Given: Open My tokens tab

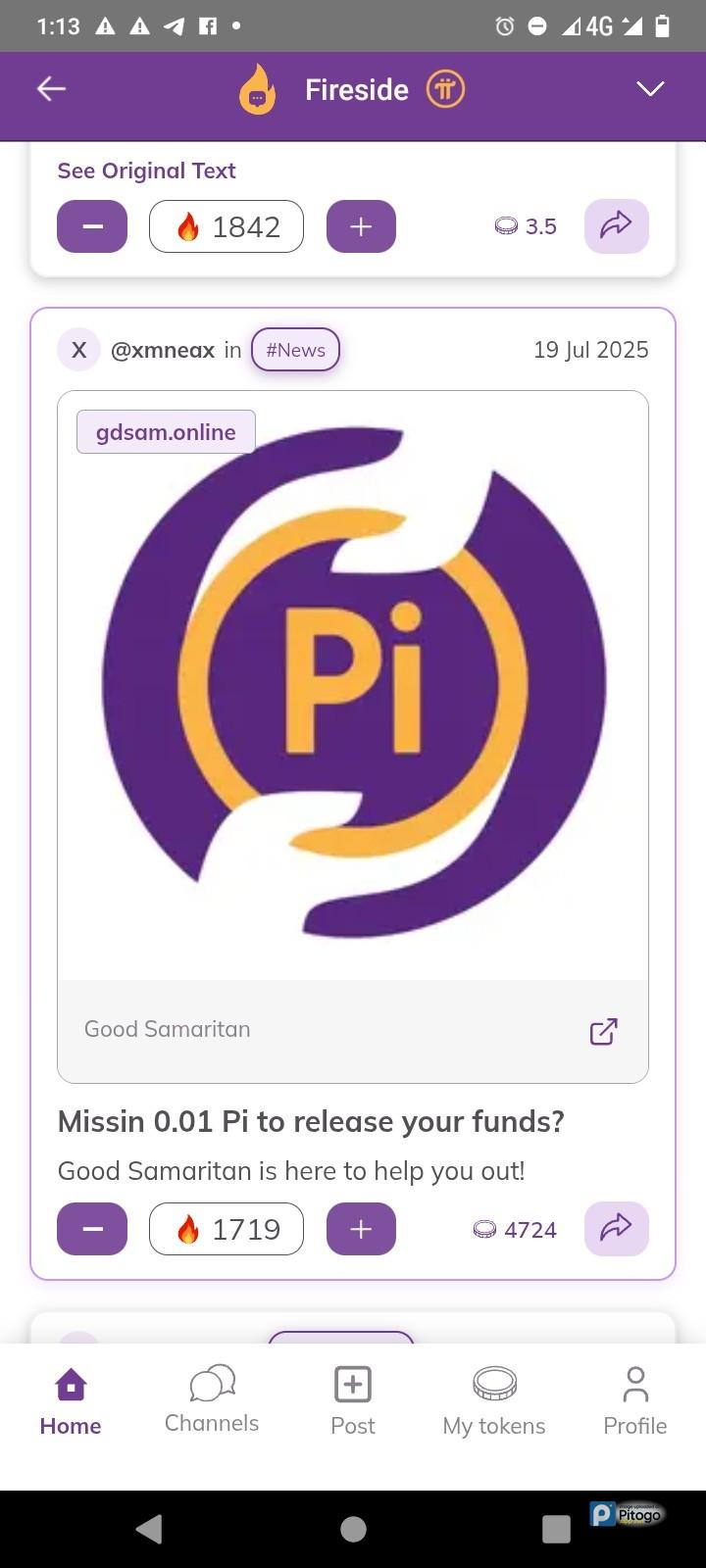Looking at the screenshot, I should [x=494, y=1400].
